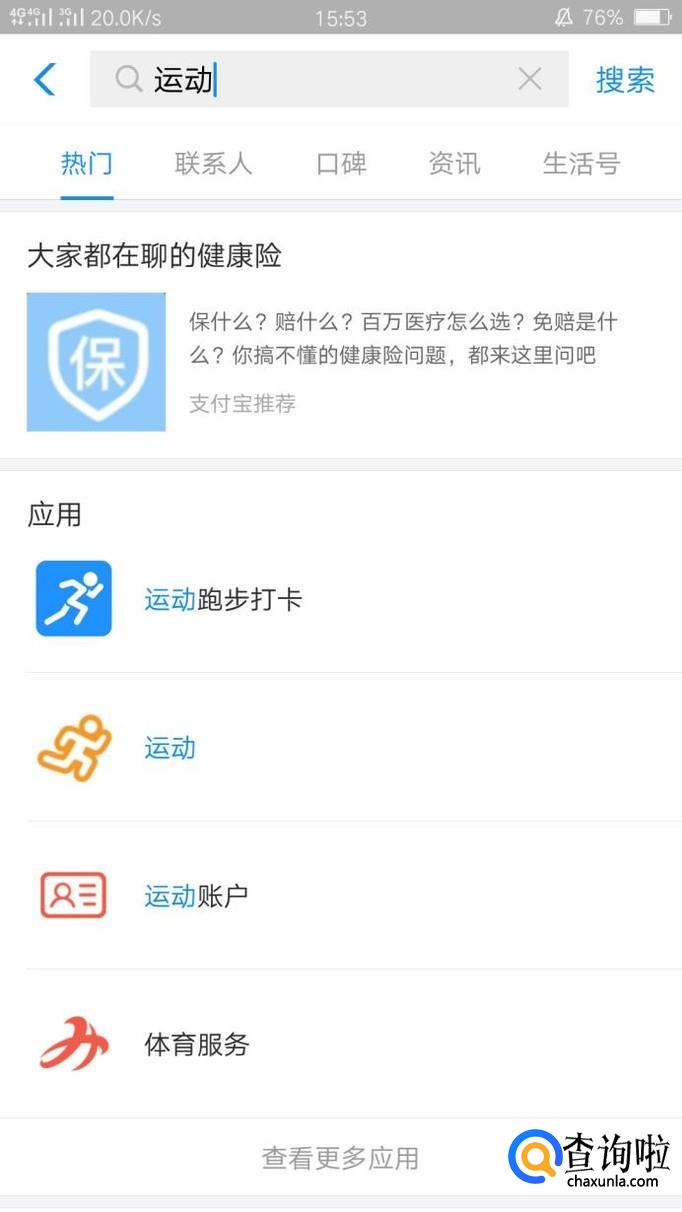Tap 查看更多应用 to see more apps
682x1212 pixels.
pos(341,1158)
